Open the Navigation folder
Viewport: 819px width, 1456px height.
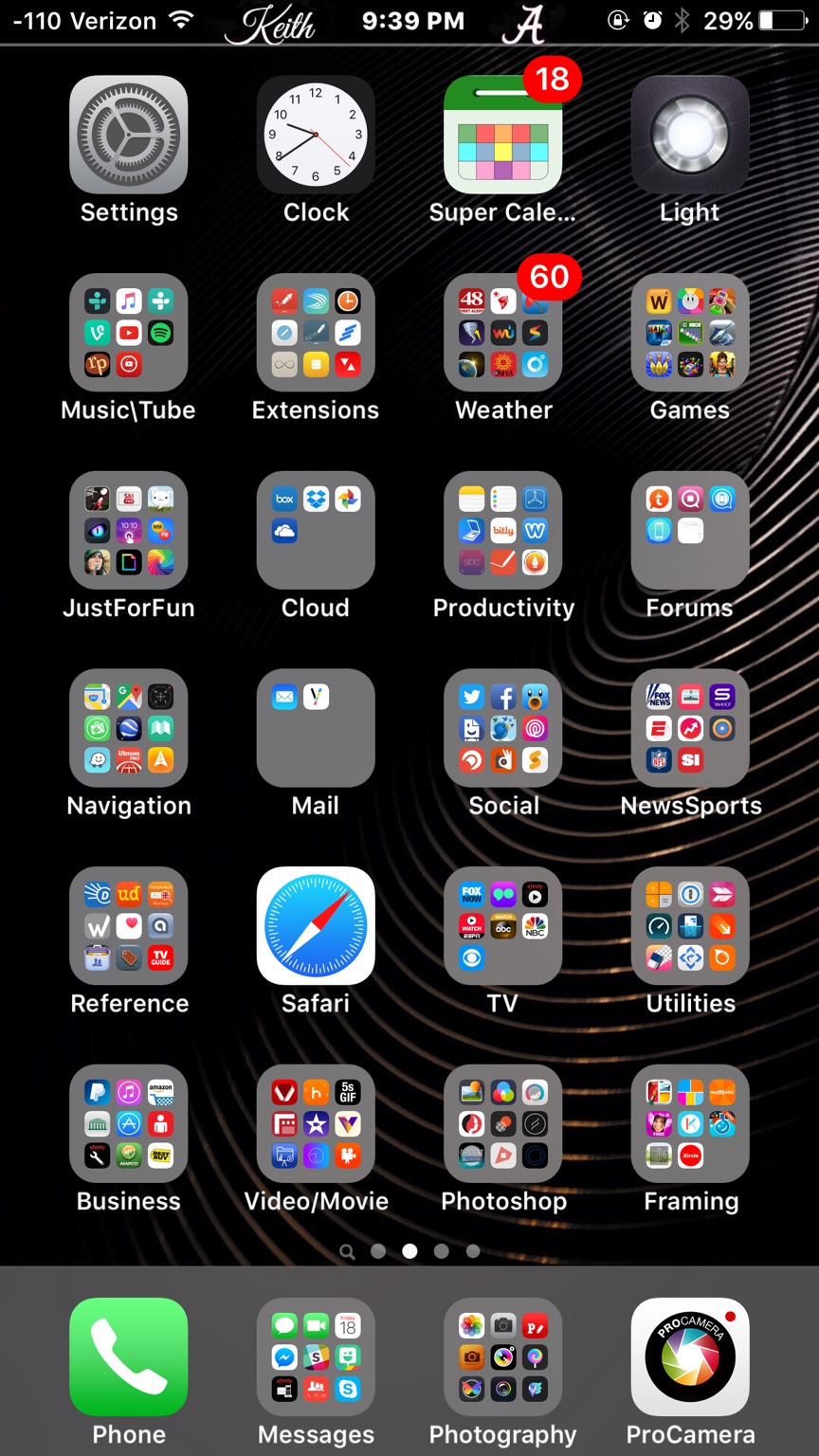pyautogui.click(x=128, y=728)
